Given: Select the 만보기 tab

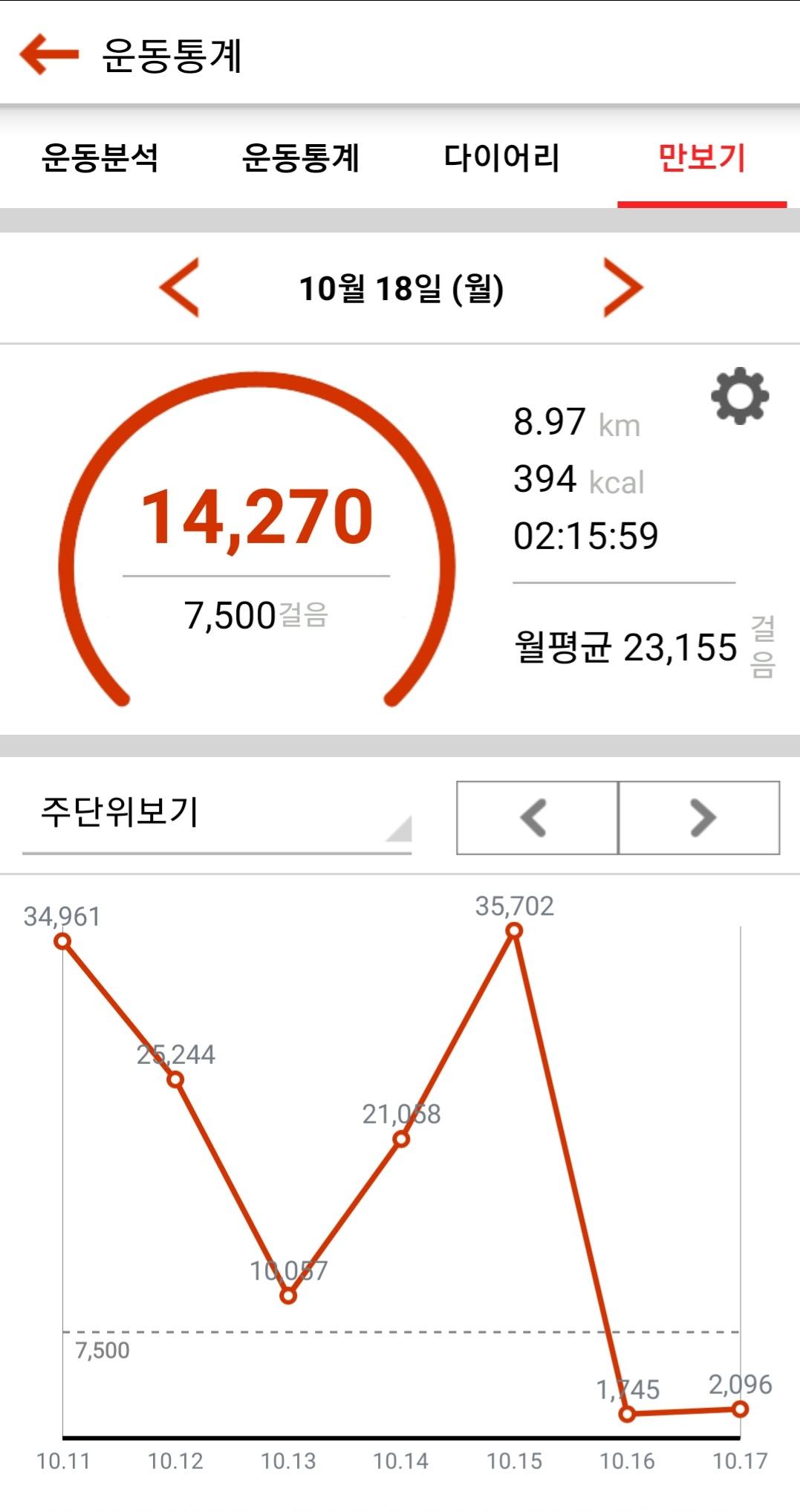Looking at the screenshot, I should point(701,158).
